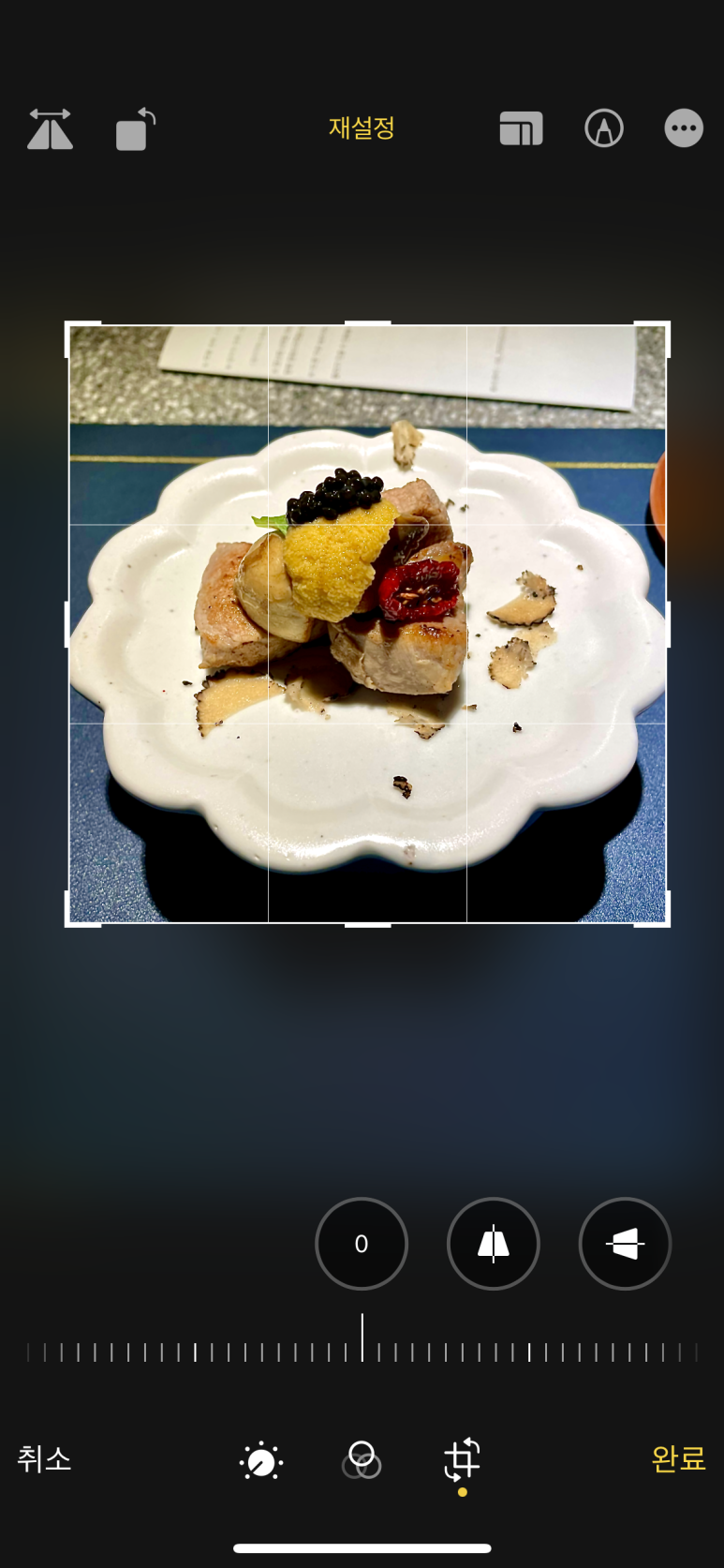Image resolution: width=724 pixels, height=1568 pixels.
Task: Open the more options menu
Action: [x=684, y=128]
